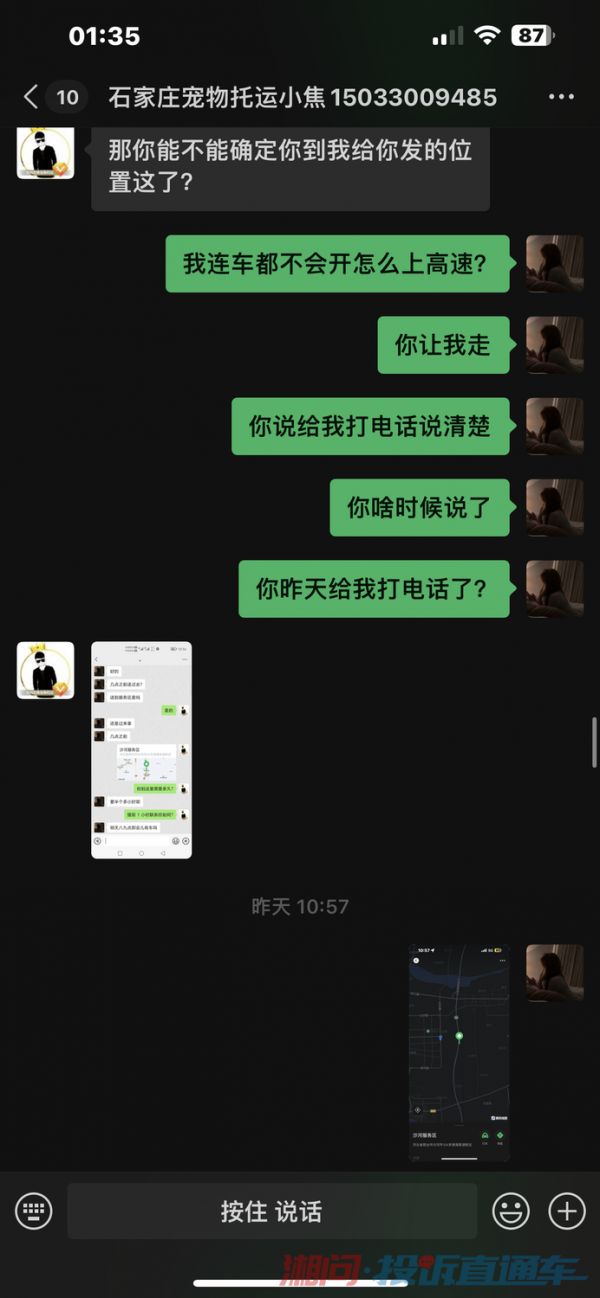Open the sent dark map screenshot

click(x=459, y=1053)
